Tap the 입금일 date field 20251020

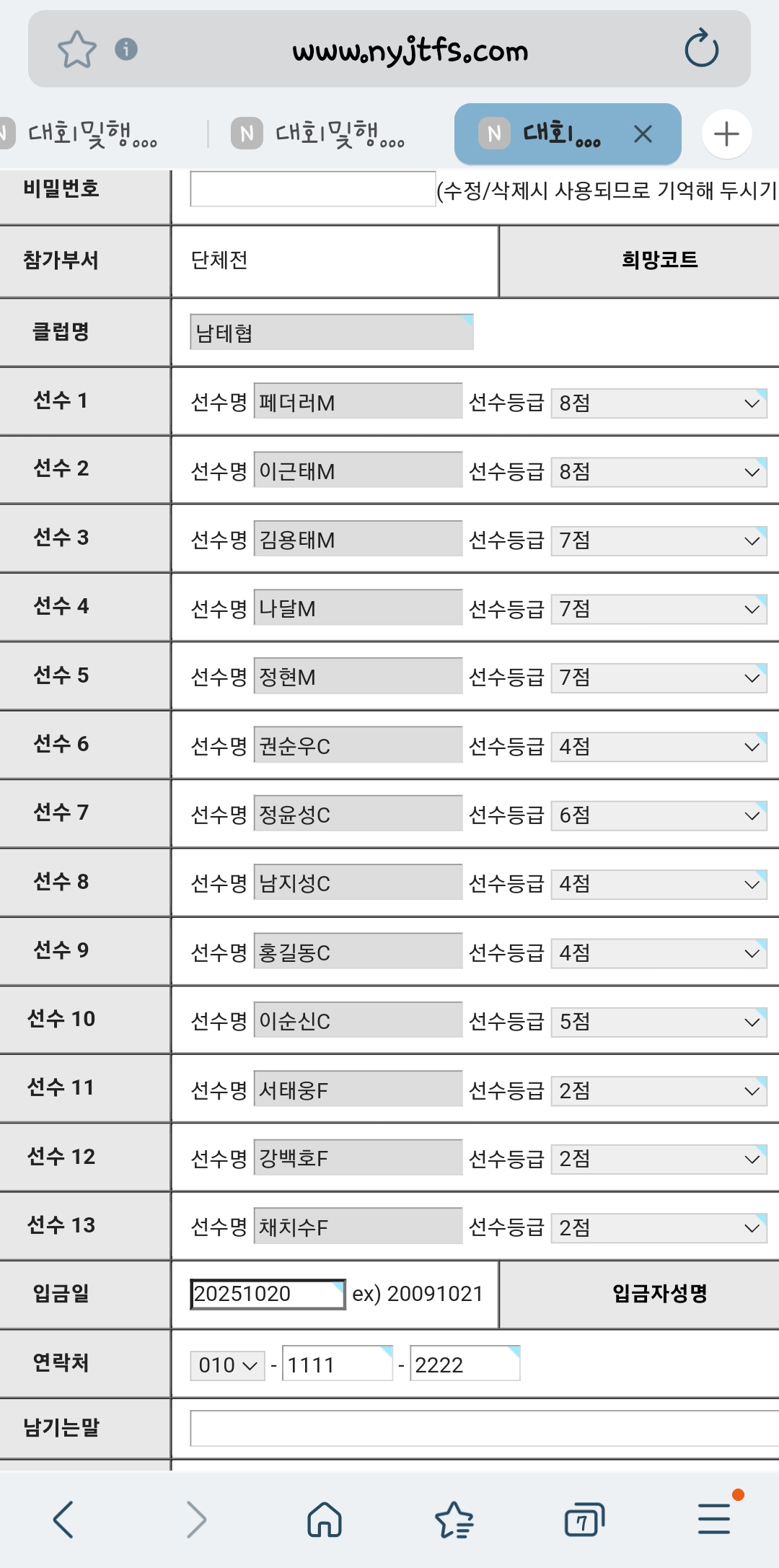point(267,1294)
